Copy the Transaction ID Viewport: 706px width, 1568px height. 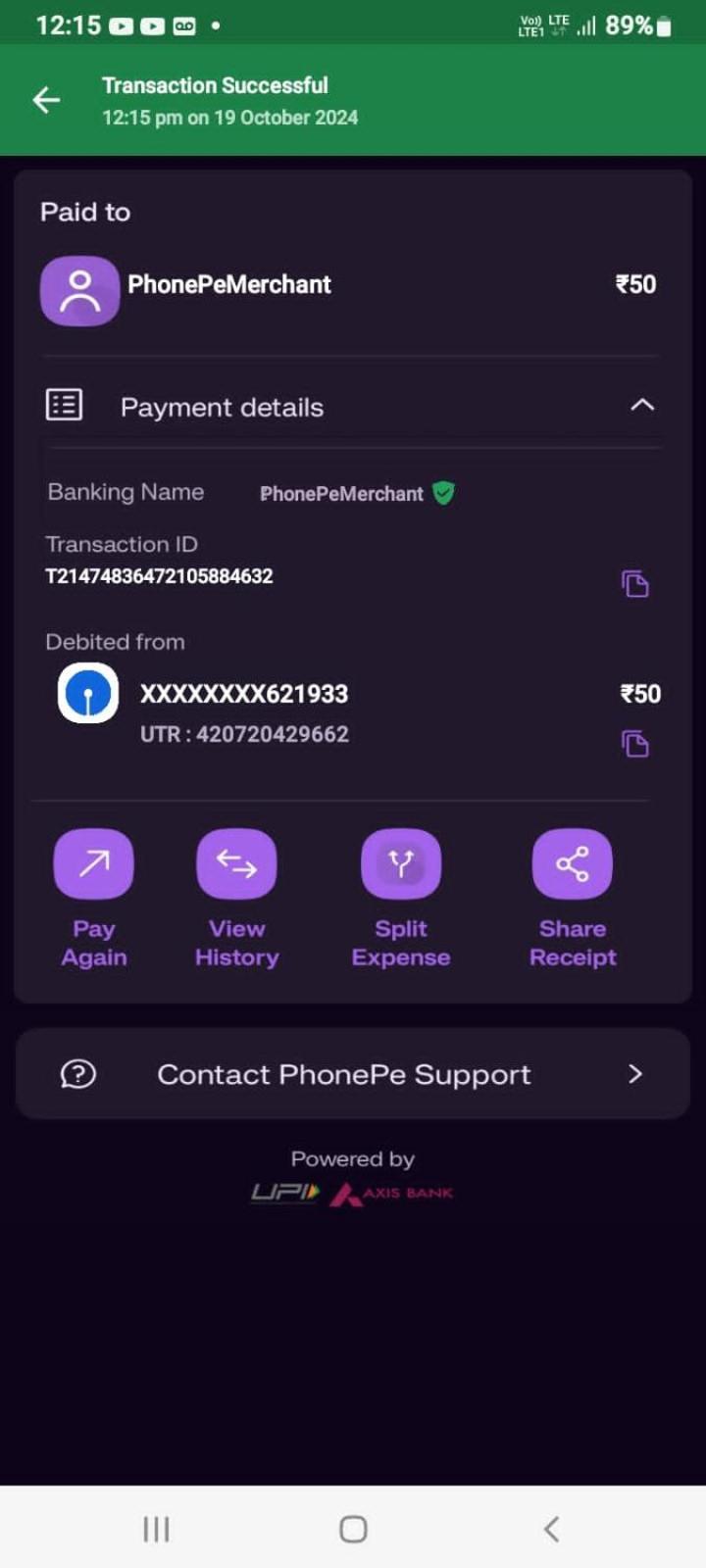634,584
